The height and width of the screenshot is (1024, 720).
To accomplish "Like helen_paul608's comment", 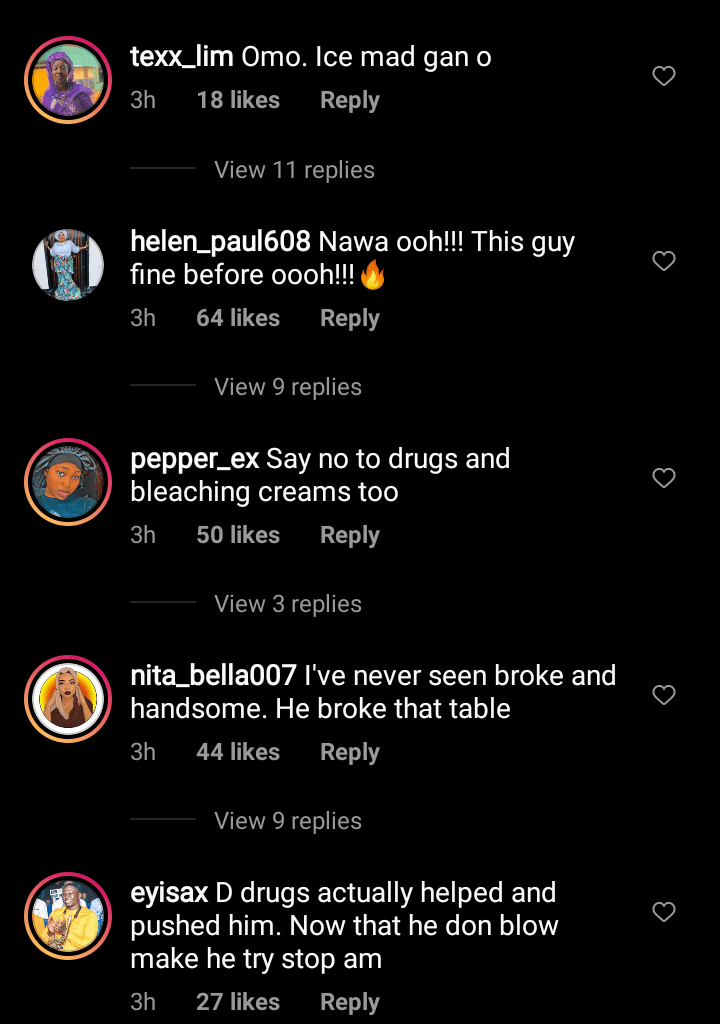I will pyautogui.click(x=664, y=261).
